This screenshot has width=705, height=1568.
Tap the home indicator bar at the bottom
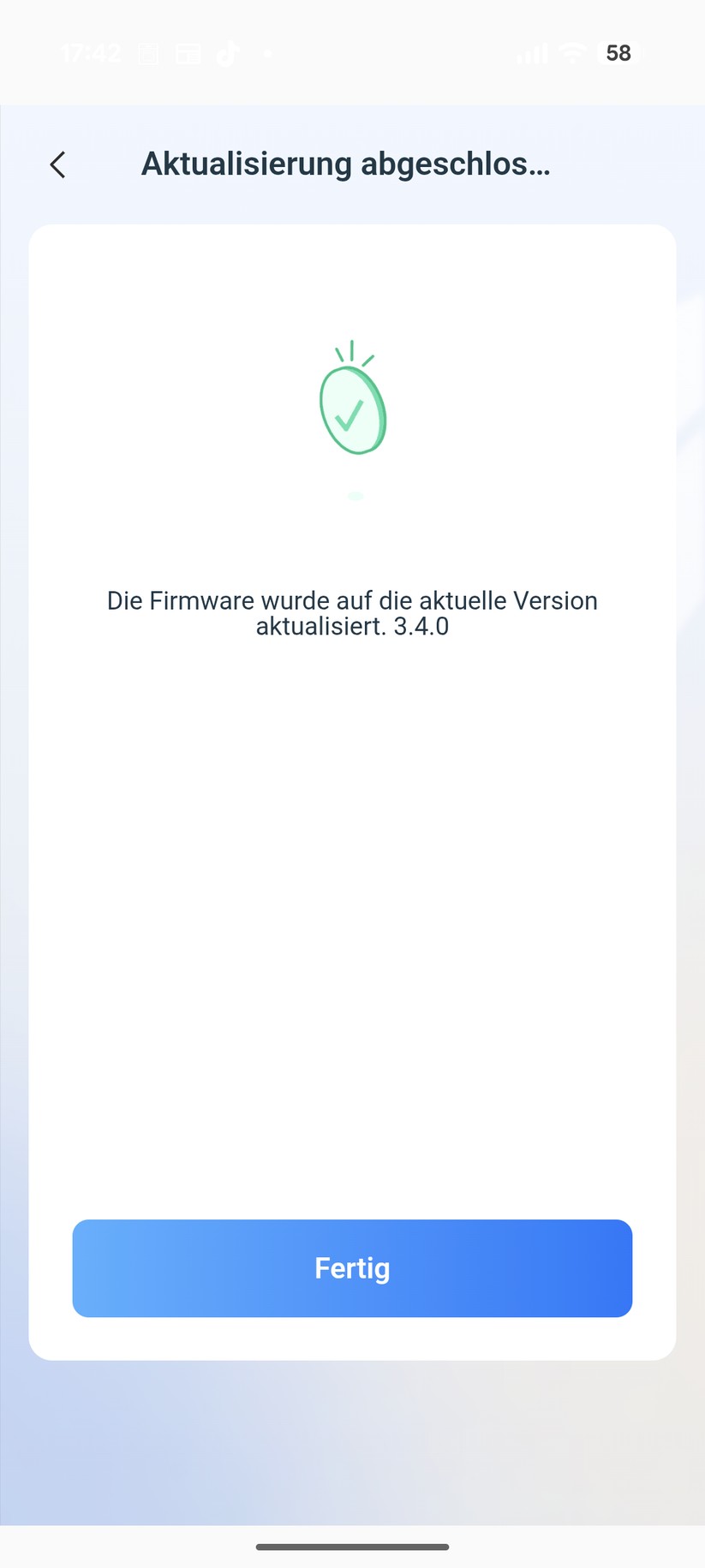[352, 1547]
